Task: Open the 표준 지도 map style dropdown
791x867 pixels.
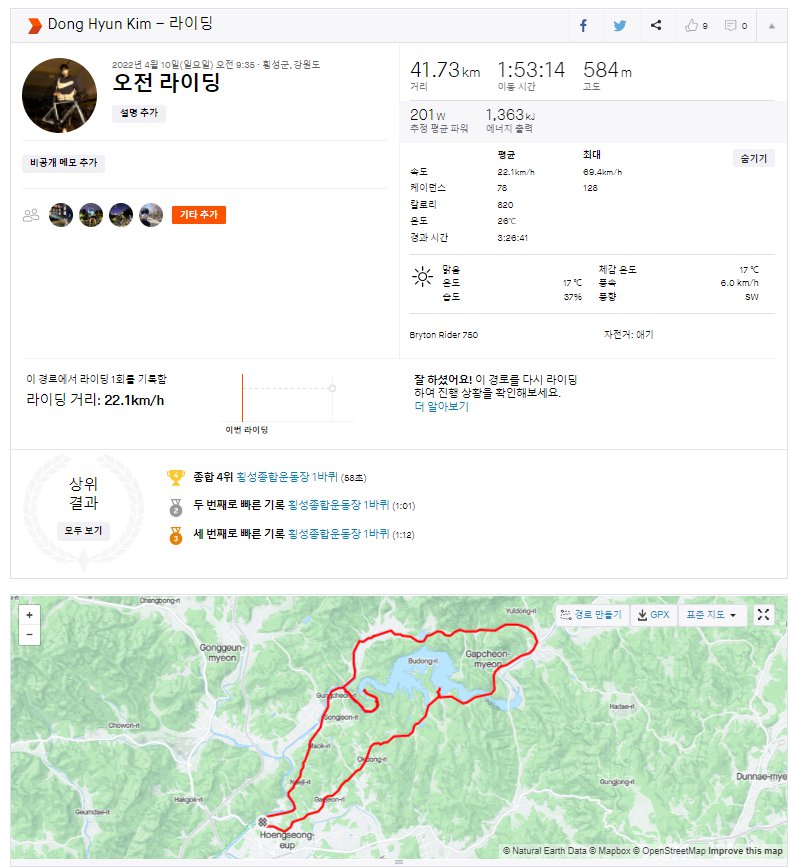Action: point(711,615)
